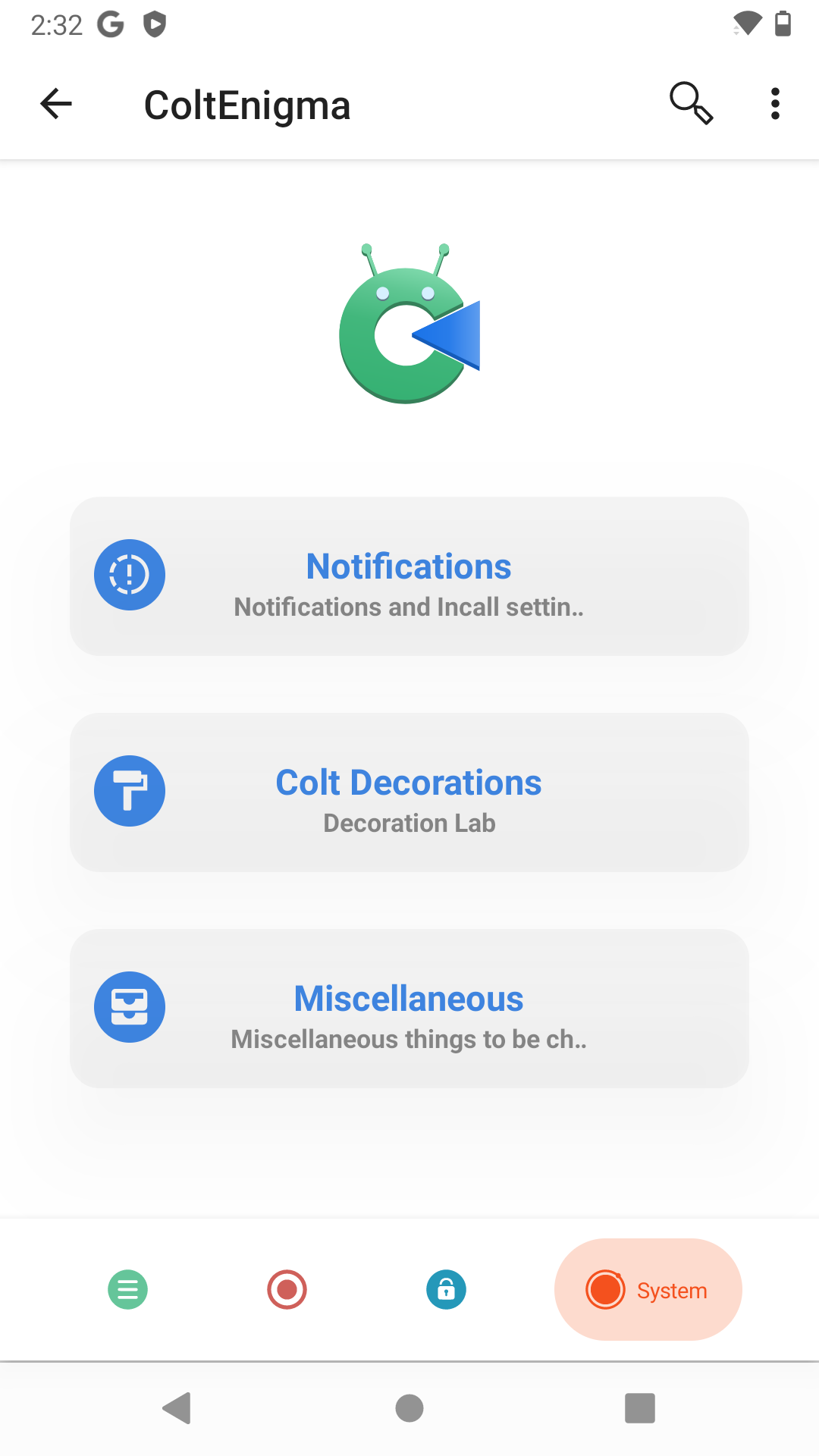This screenshot has width=819, height=1456.
Task: Switch to the blue lock bottom tab
Action: click(446, 1289)
